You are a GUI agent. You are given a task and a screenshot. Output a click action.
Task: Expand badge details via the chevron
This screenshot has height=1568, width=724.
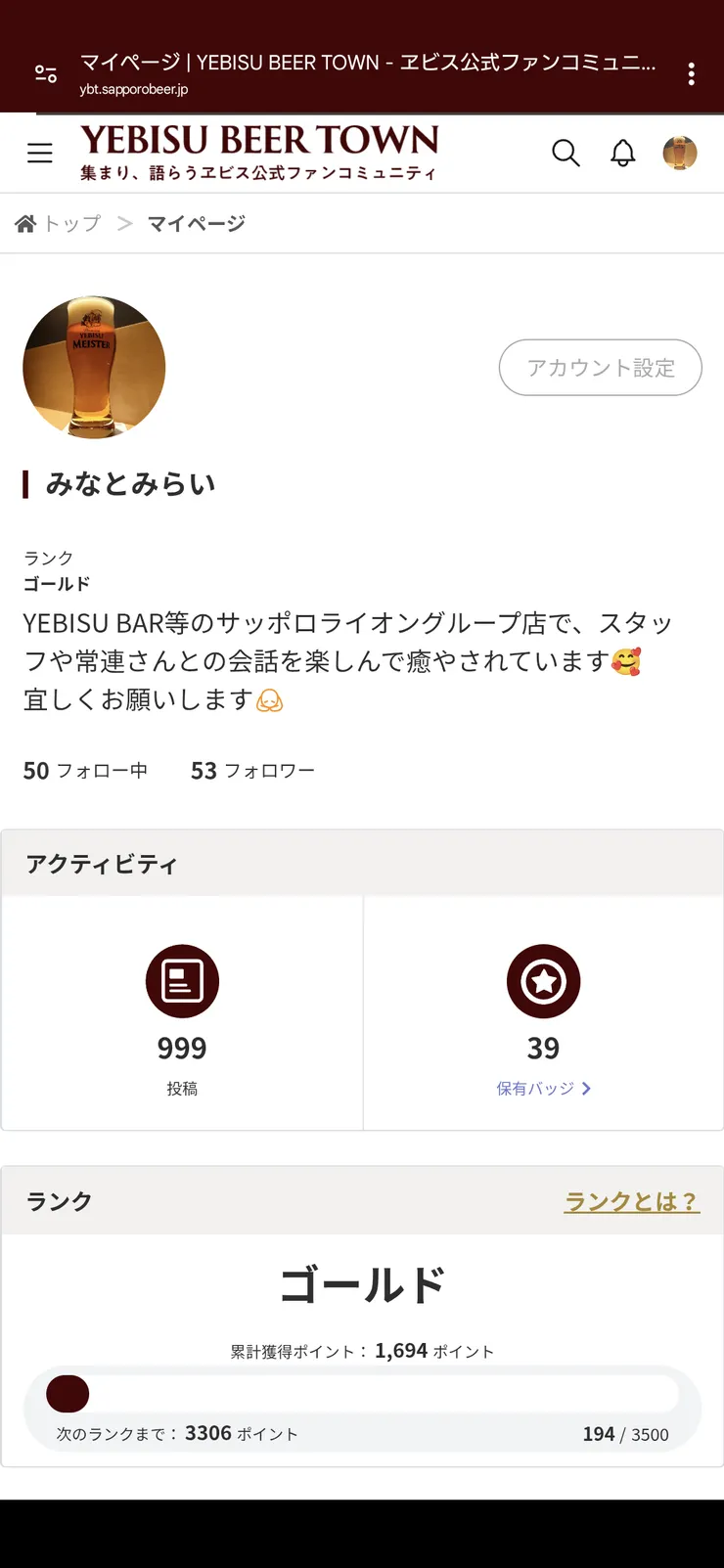coord(586,1088)
